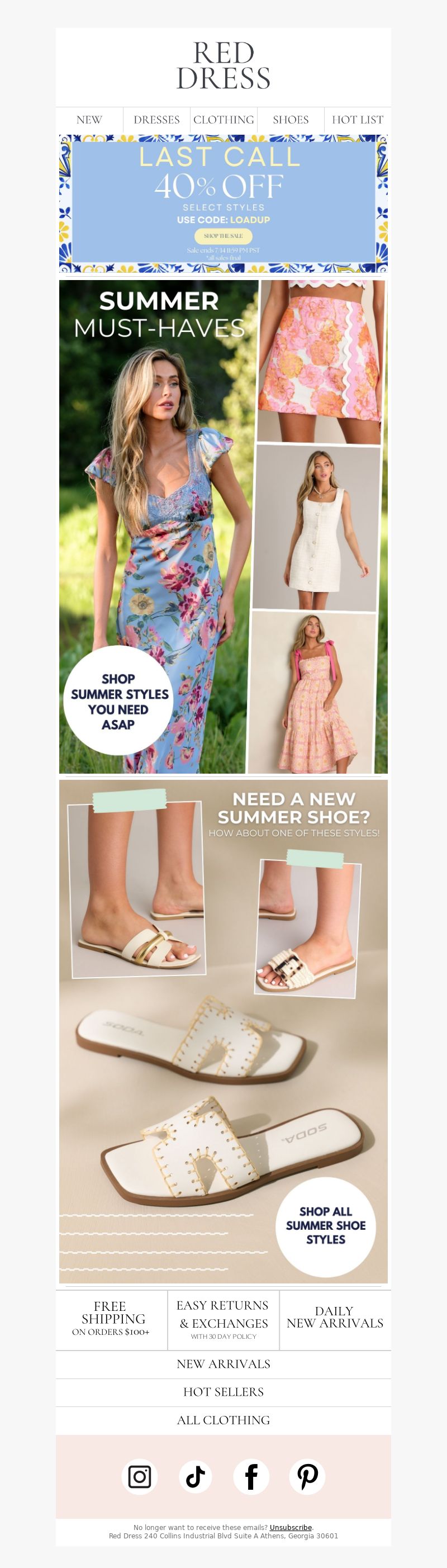Open the ALL CLOTHING footer link

(x=223, y=1420)
